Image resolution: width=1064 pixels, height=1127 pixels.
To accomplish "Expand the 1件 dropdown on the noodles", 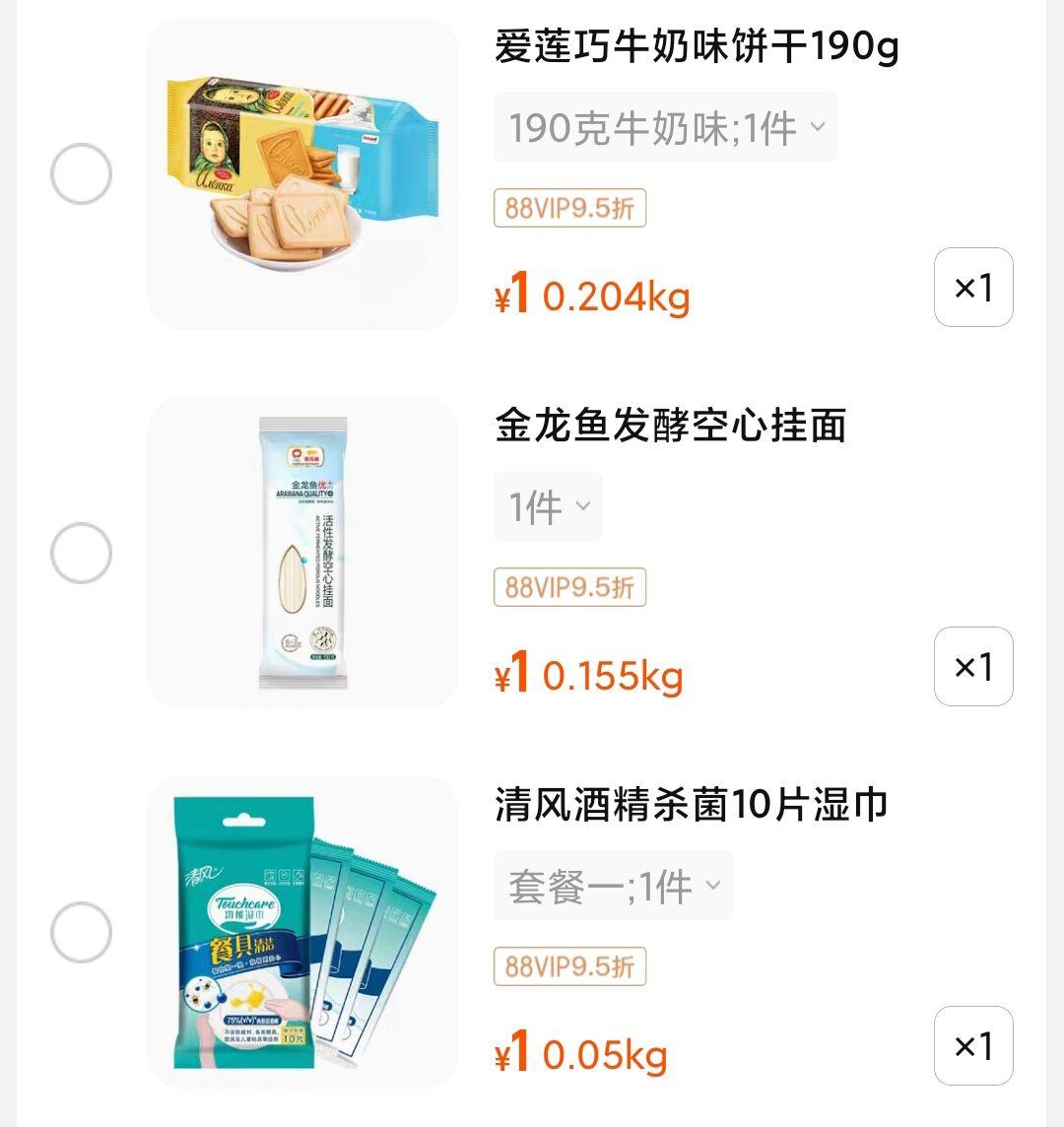I will (x=548, y=506).
